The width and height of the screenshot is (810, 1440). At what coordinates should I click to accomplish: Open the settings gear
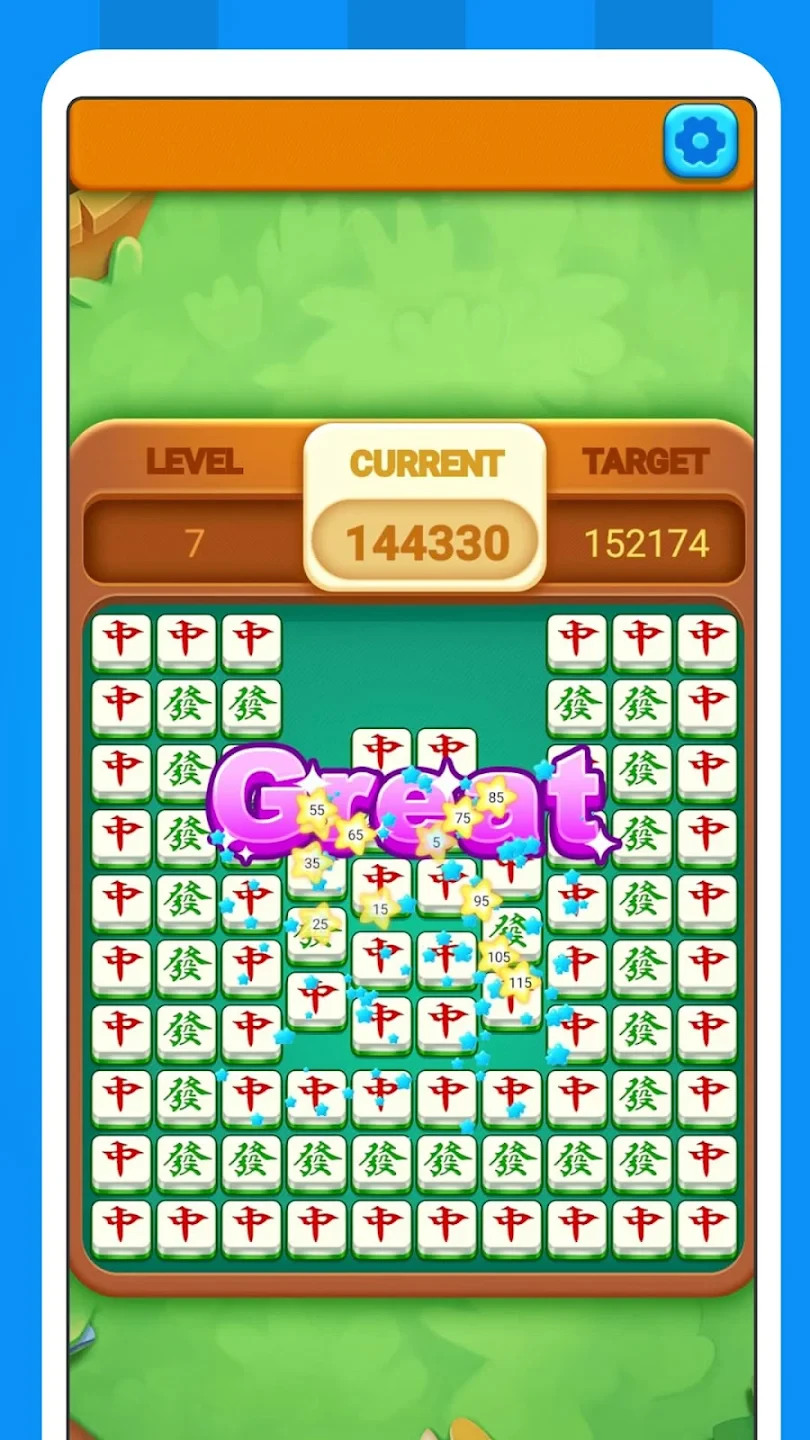700,141
